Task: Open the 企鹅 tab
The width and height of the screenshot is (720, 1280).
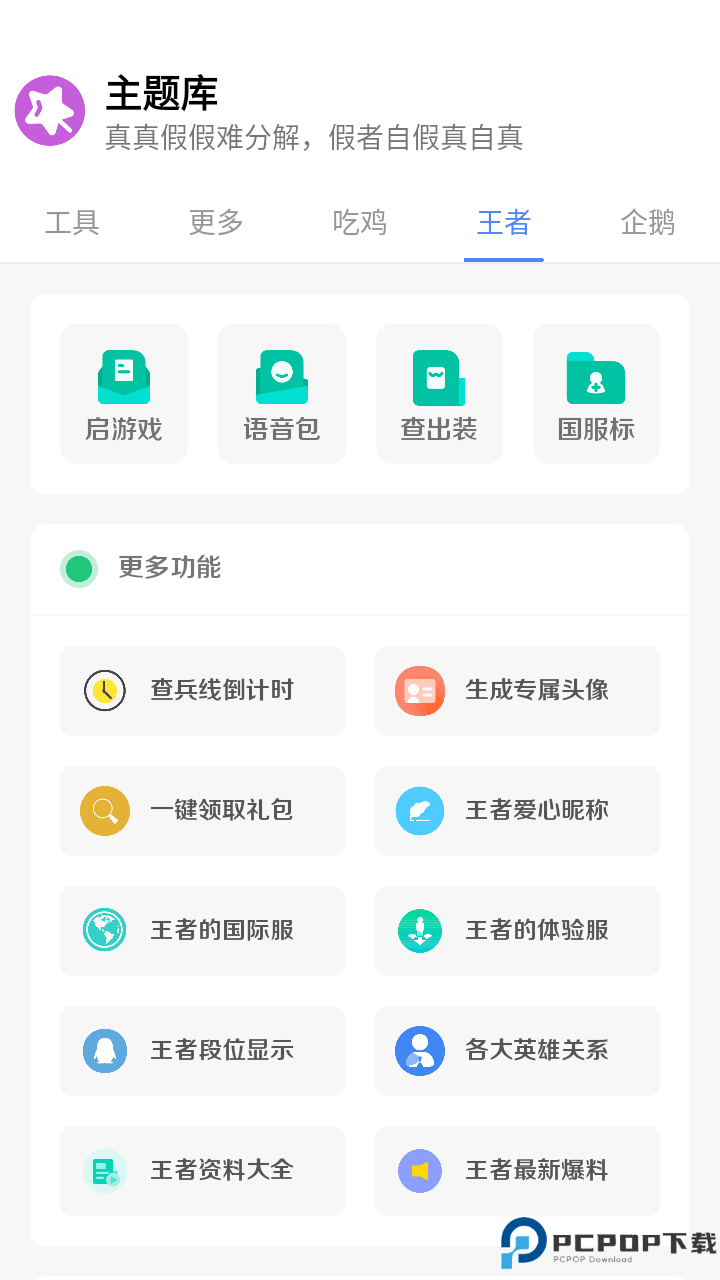Action: [647, 223]
